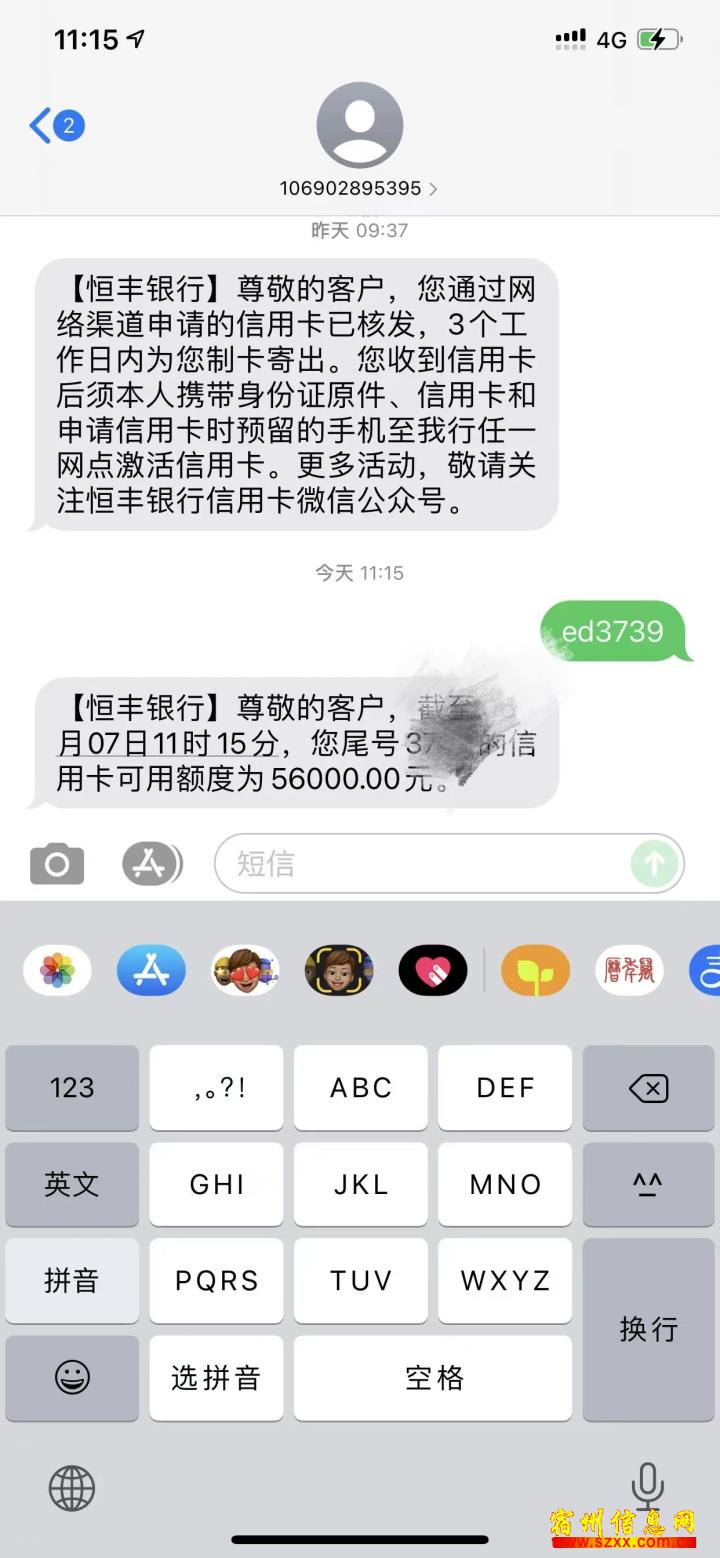Send the message with the arrow button
The height and width of the screenshot is (1558, 720).
[x=655, y=864]
